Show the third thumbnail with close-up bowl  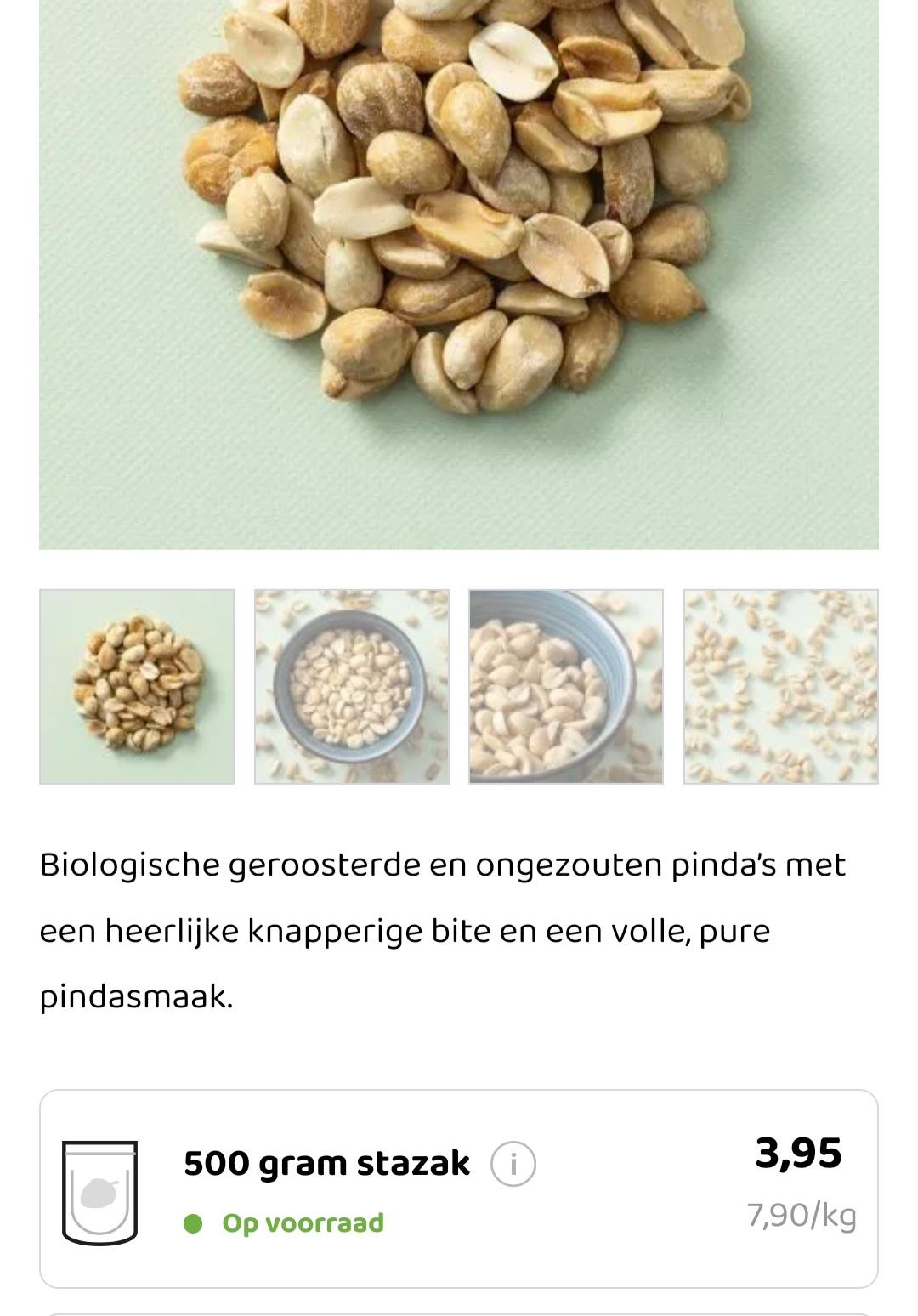[566, 686]
